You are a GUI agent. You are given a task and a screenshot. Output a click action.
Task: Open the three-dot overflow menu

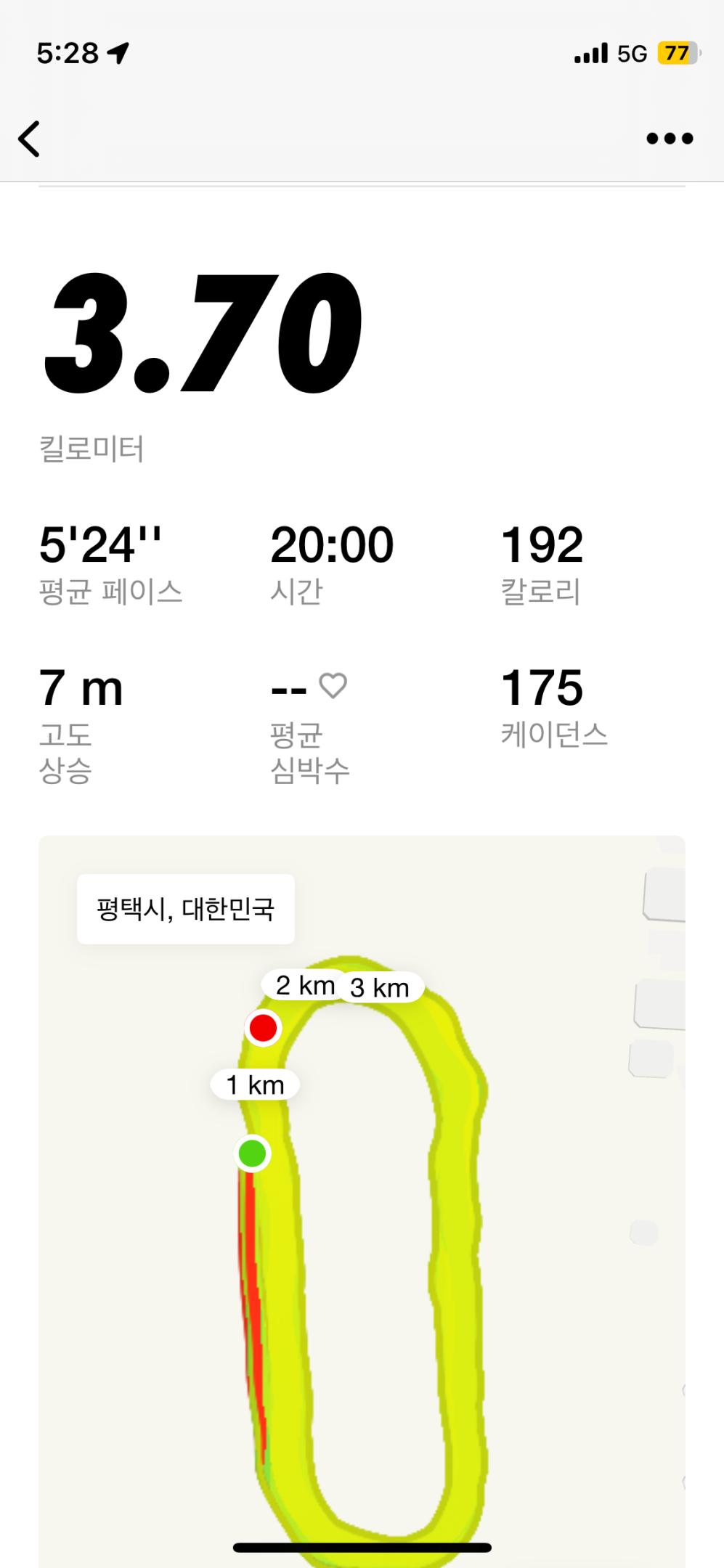(670, 139)
